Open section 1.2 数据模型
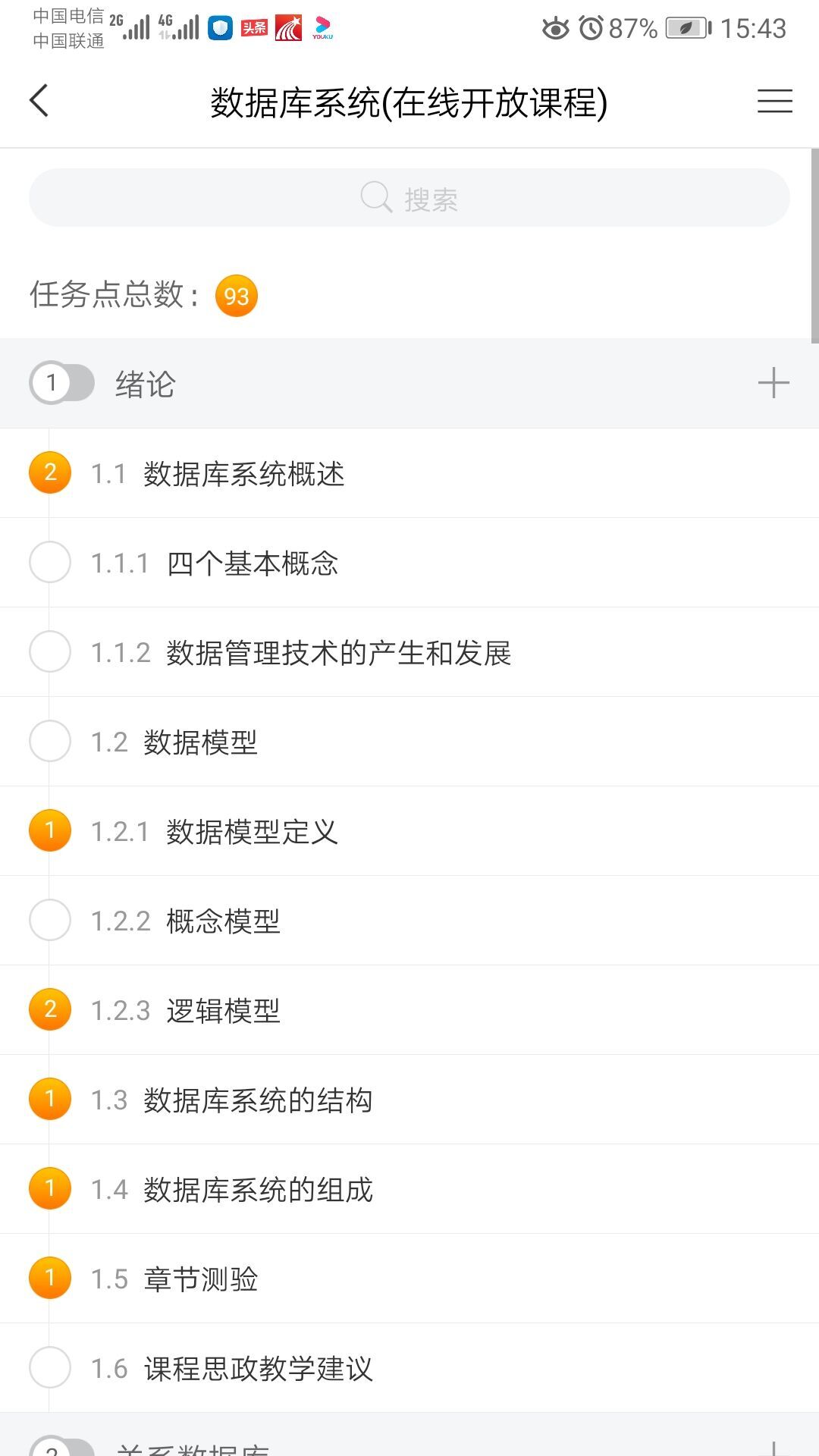This screenshot has width=819, height=1456. pos(409,742)
